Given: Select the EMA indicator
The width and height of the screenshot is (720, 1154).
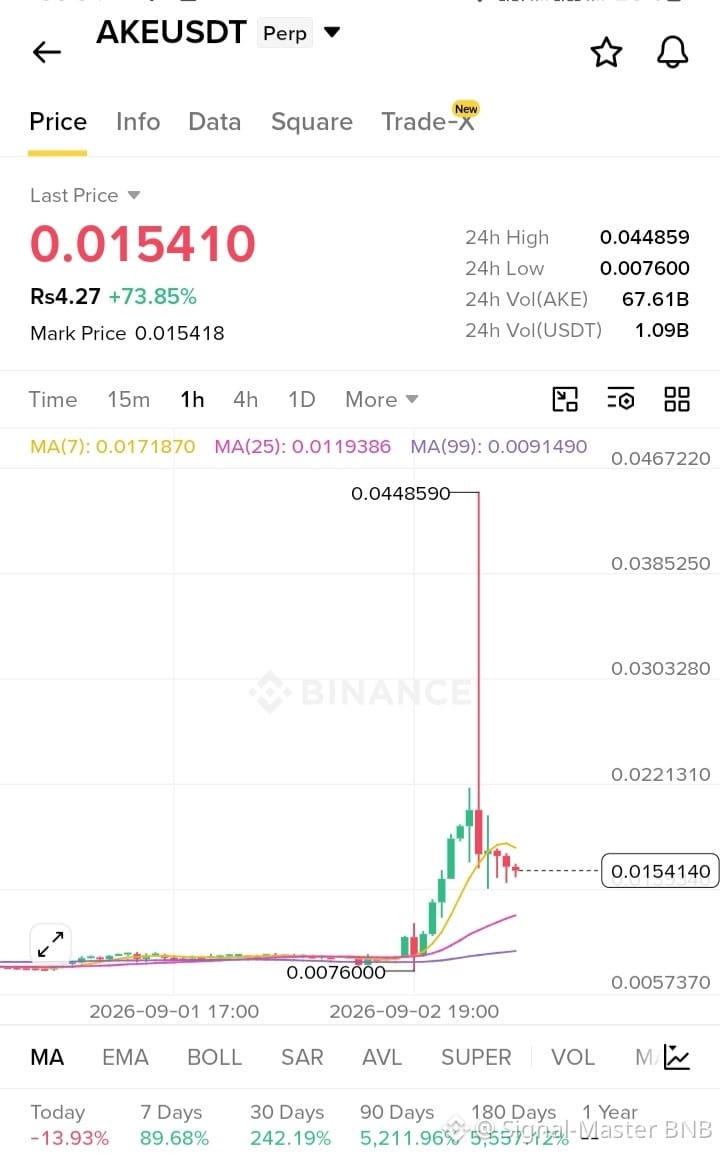Looking at the screenshot, I should [125, 1058].
